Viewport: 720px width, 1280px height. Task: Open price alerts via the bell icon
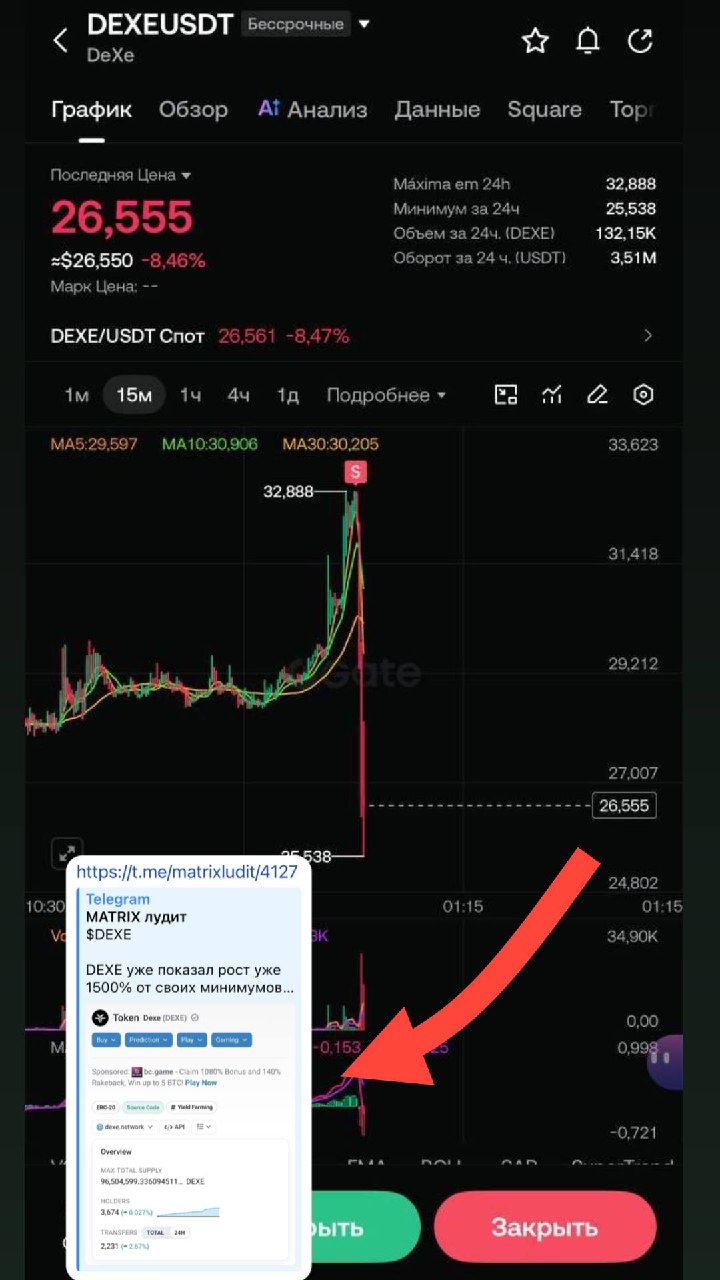click(588, 40)
